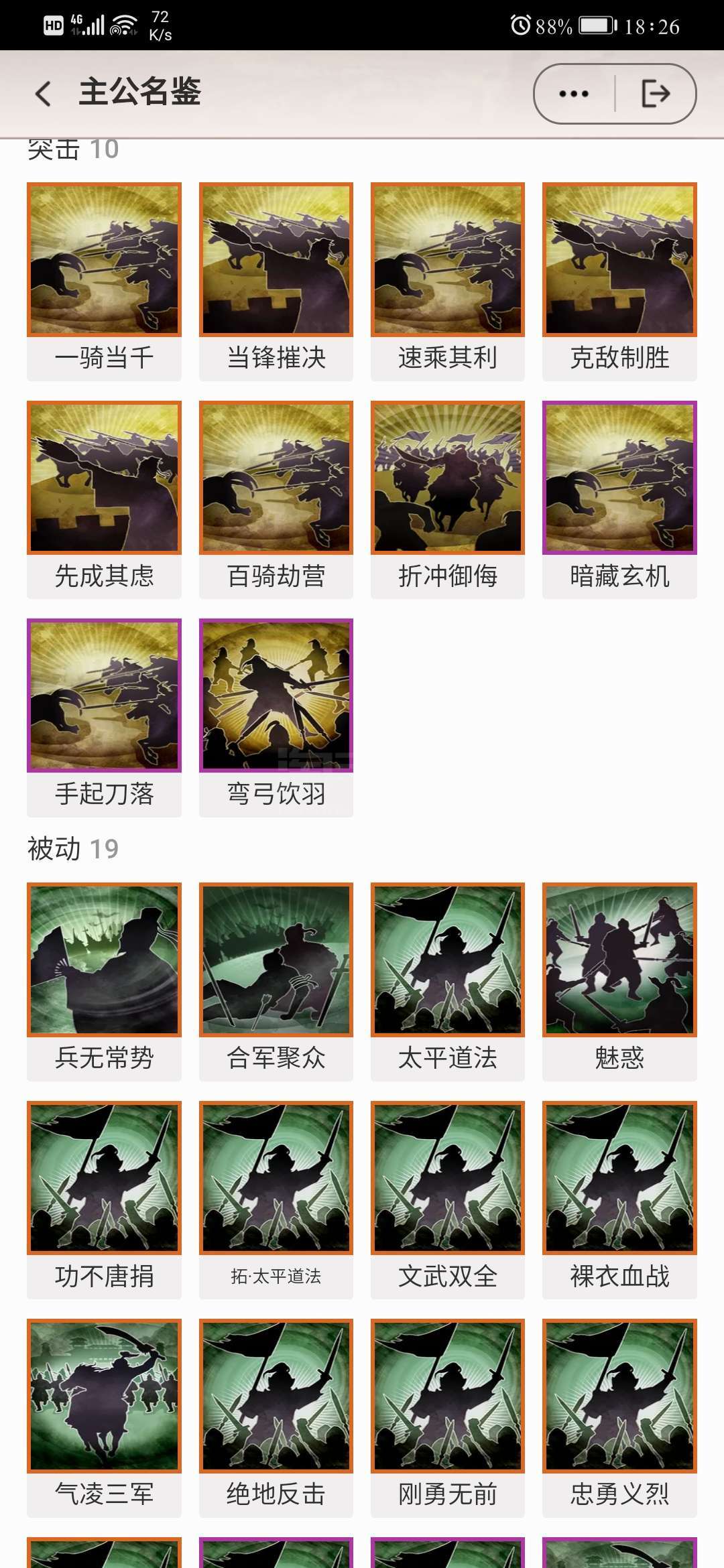The height and width of the screenshot is (1568, 724).
Task: Open the 拓·太平道法 skill card
Action: (276, 1199)
